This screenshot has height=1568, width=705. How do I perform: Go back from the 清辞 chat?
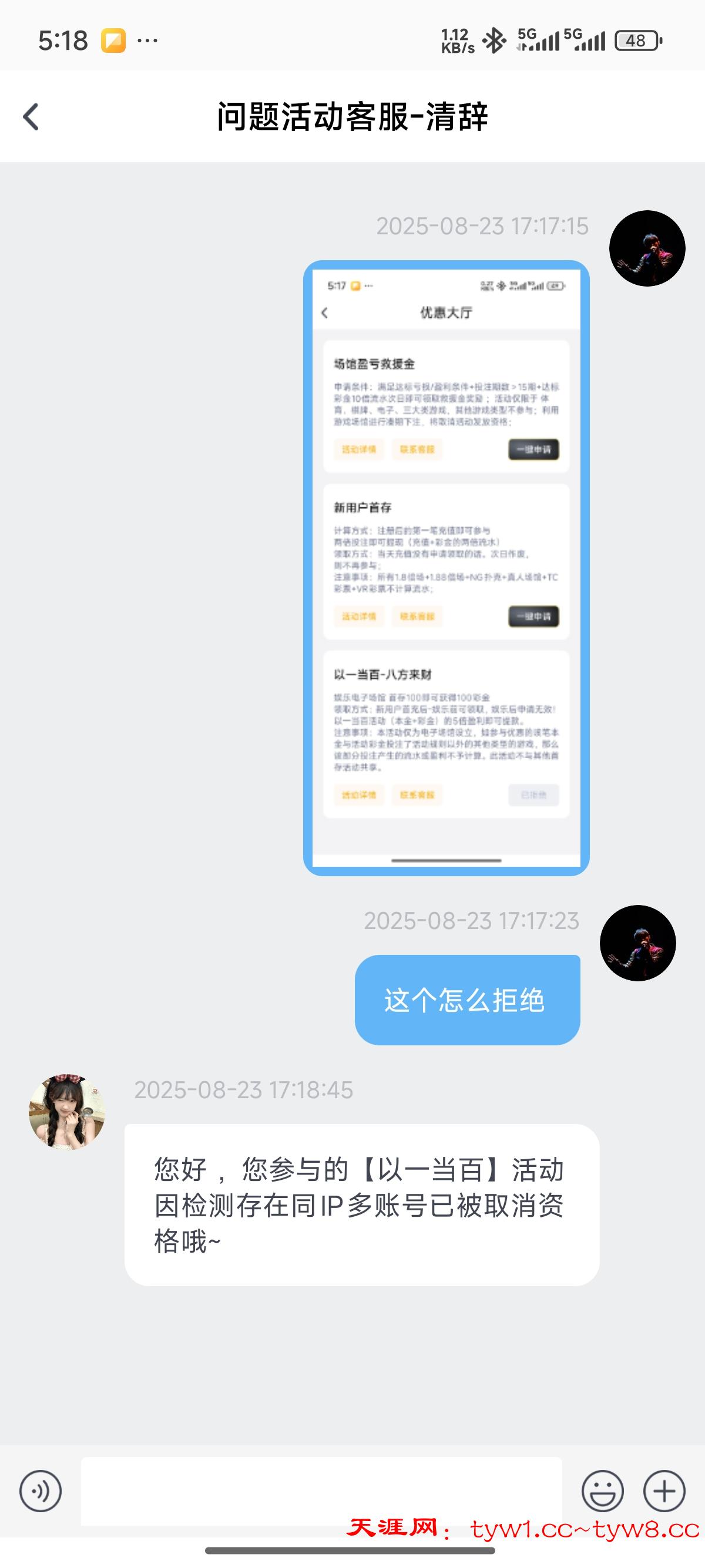click(x=32, y=116)
